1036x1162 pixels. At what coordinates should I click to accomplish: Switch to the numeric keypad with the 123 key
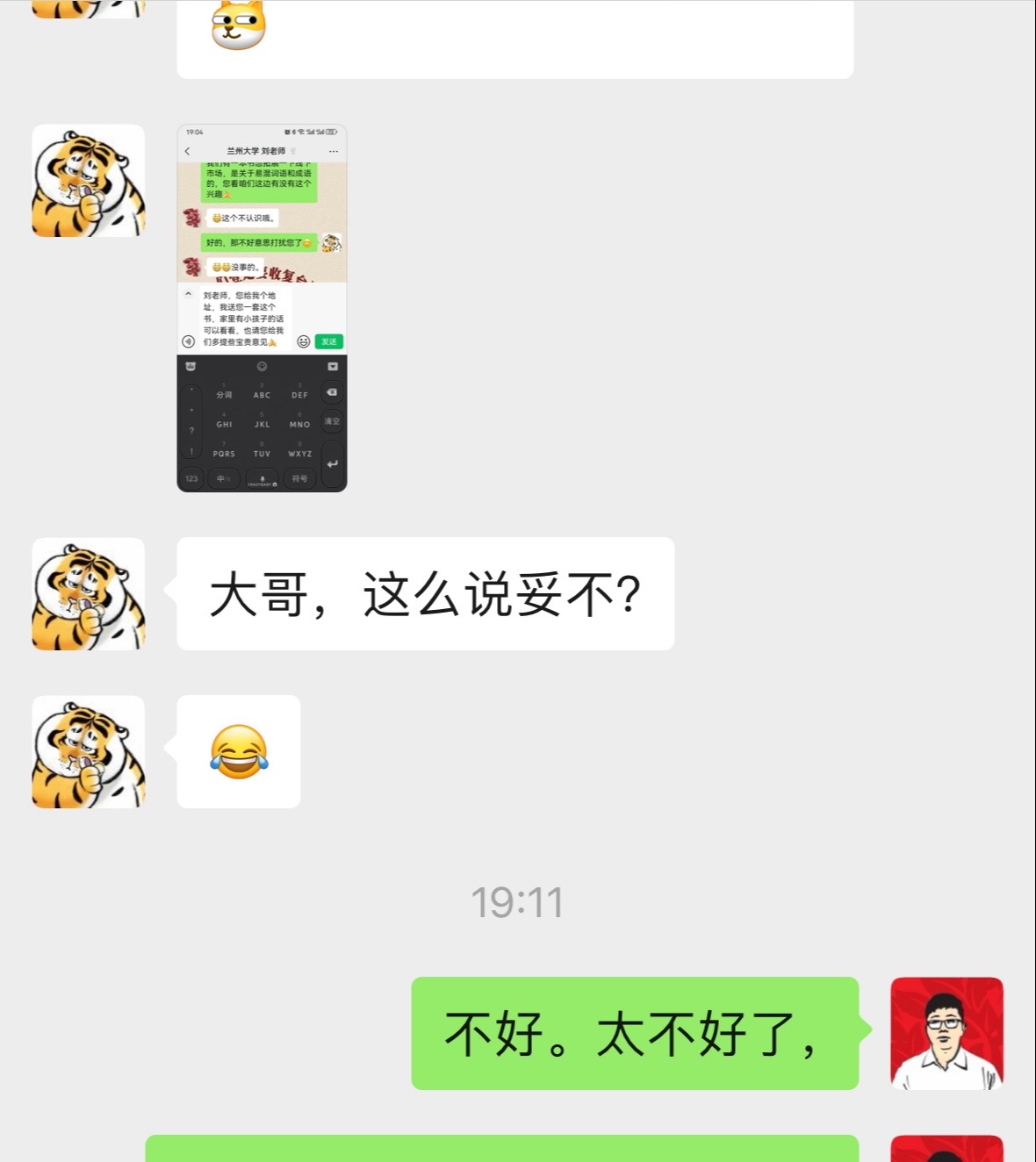coord(190,478)
